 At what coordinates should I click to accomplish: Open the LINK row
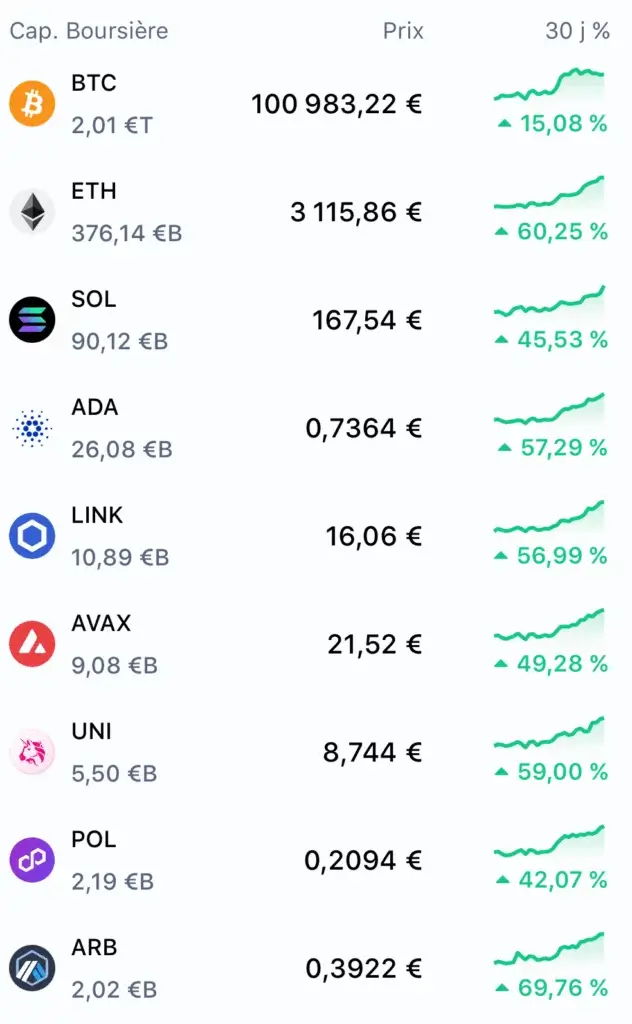(x=316, y=536)
